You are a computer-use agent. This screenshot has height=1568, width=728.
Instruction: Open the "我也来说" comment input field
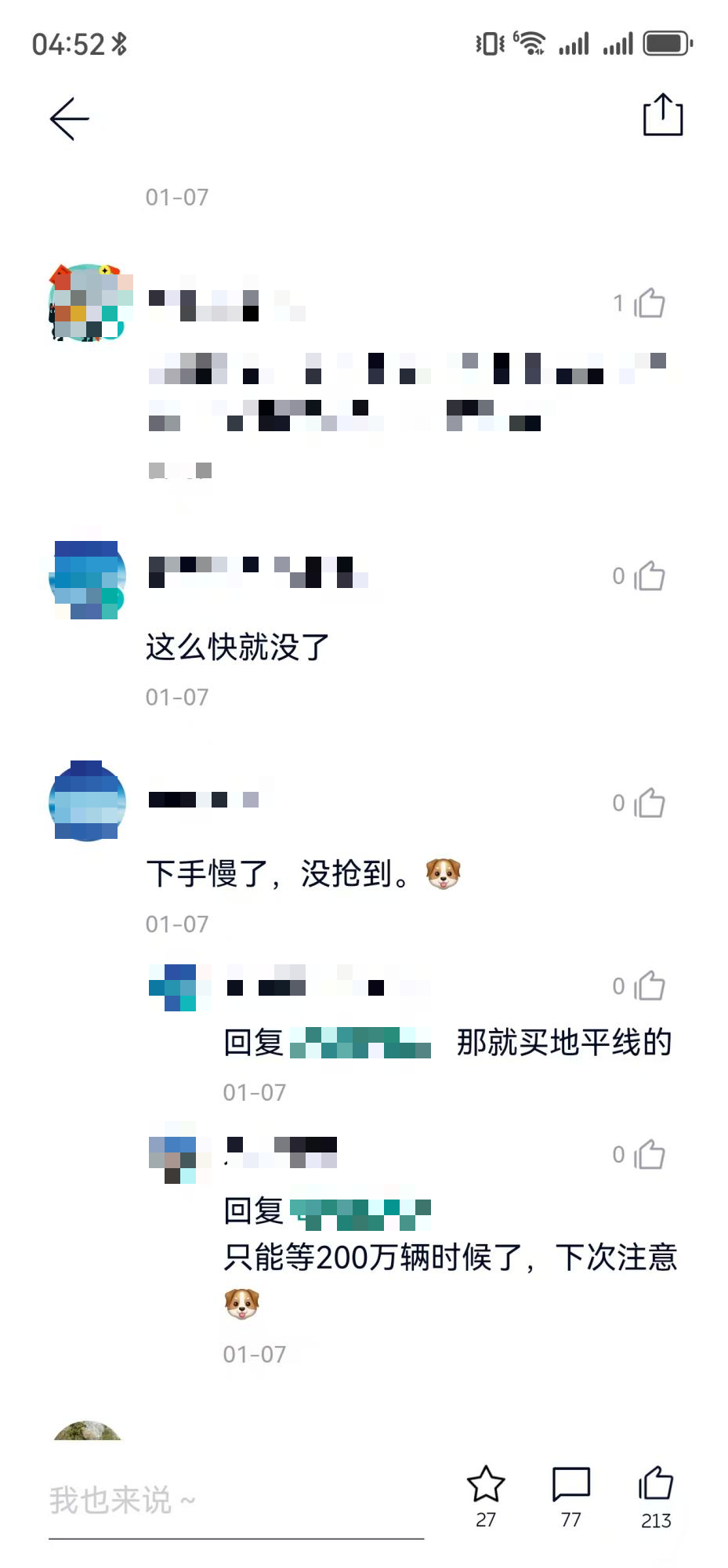pos(235,1501)
